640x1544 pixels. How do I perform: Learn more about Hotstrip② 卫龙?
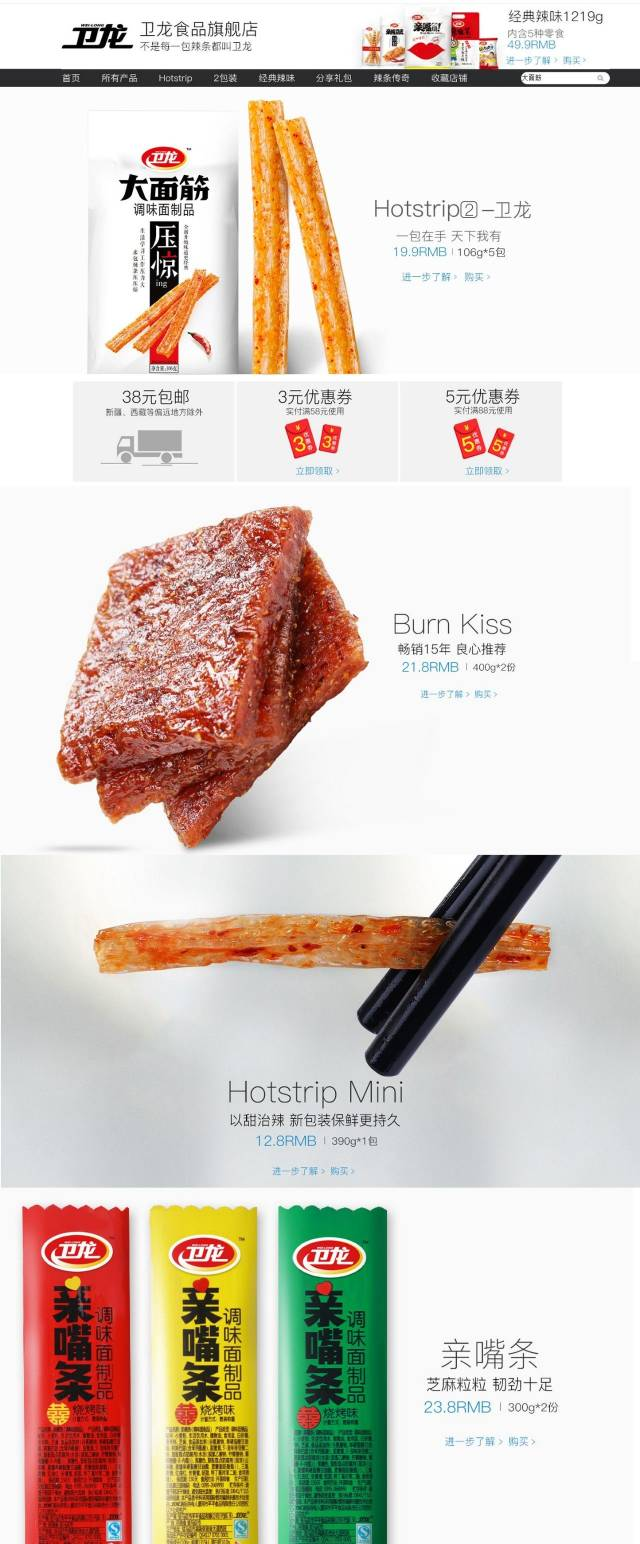pos(428,277)
